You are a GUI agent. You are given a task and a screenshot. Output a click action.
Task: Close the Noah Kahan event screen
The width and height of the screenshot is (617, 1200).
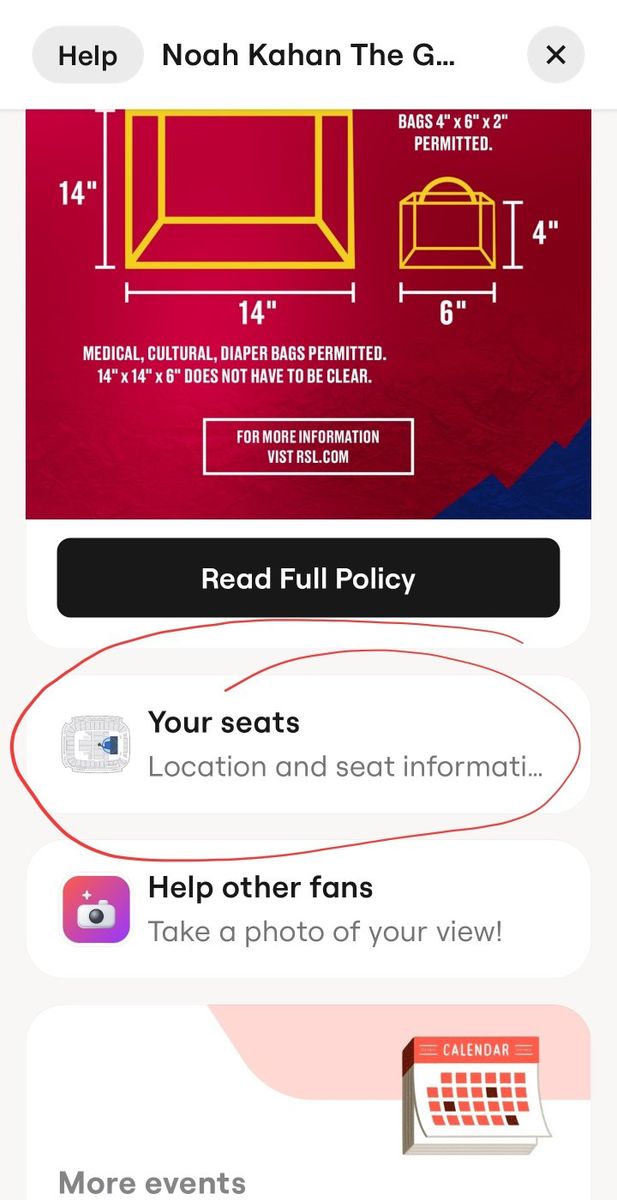tap(555, 55)
